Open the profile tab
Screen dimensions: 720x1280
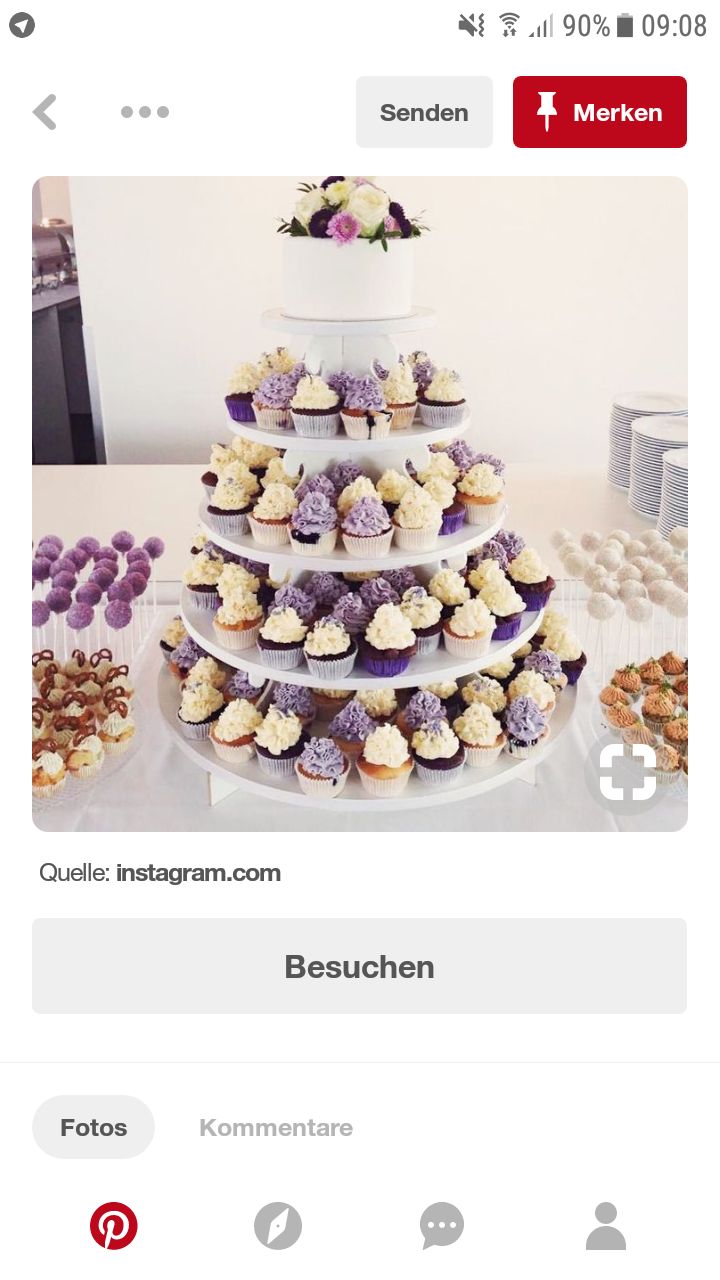(605, 1226)
